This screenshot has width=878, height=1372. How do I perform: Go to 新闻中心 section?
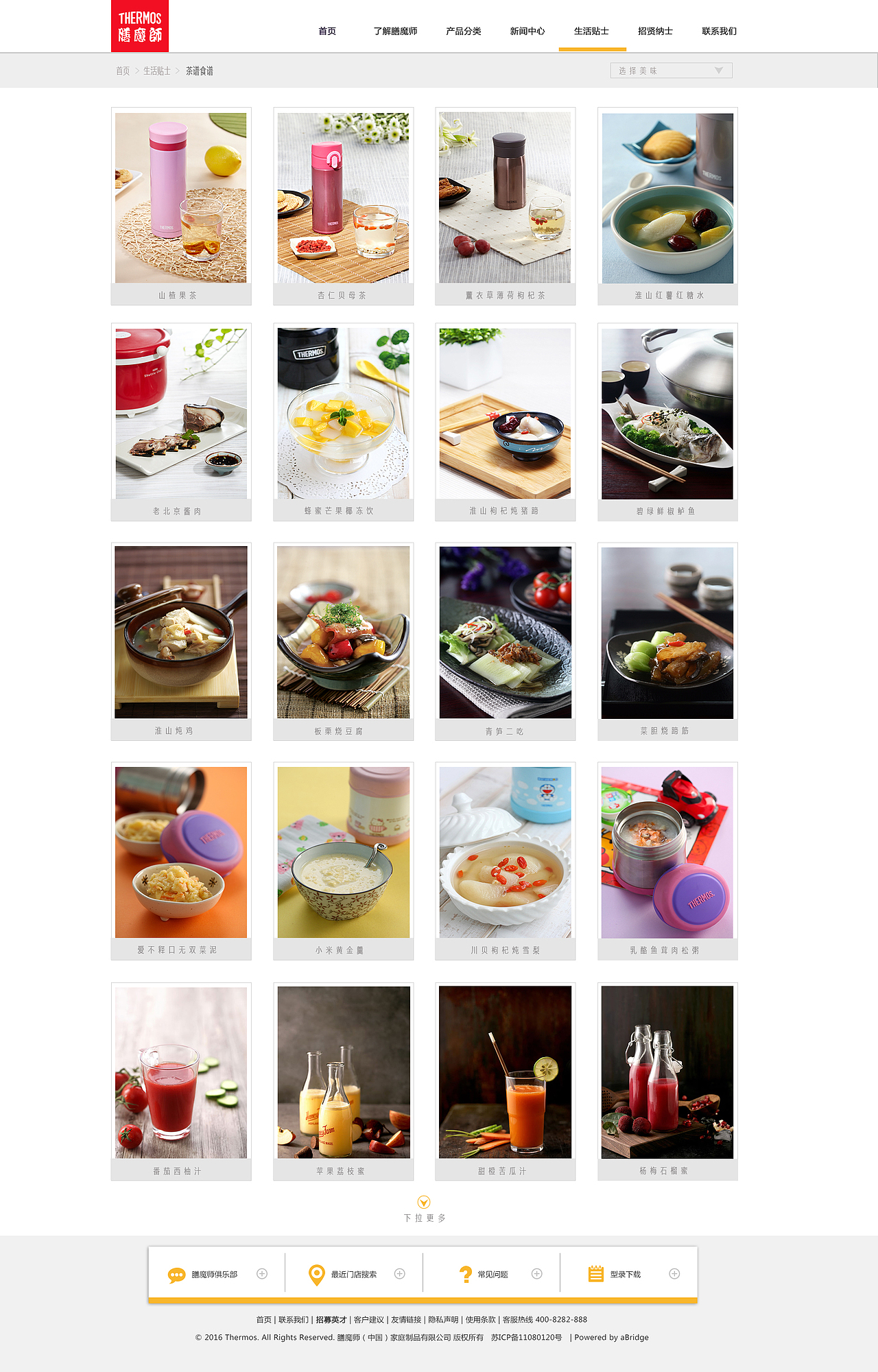(x=527, y=32)
